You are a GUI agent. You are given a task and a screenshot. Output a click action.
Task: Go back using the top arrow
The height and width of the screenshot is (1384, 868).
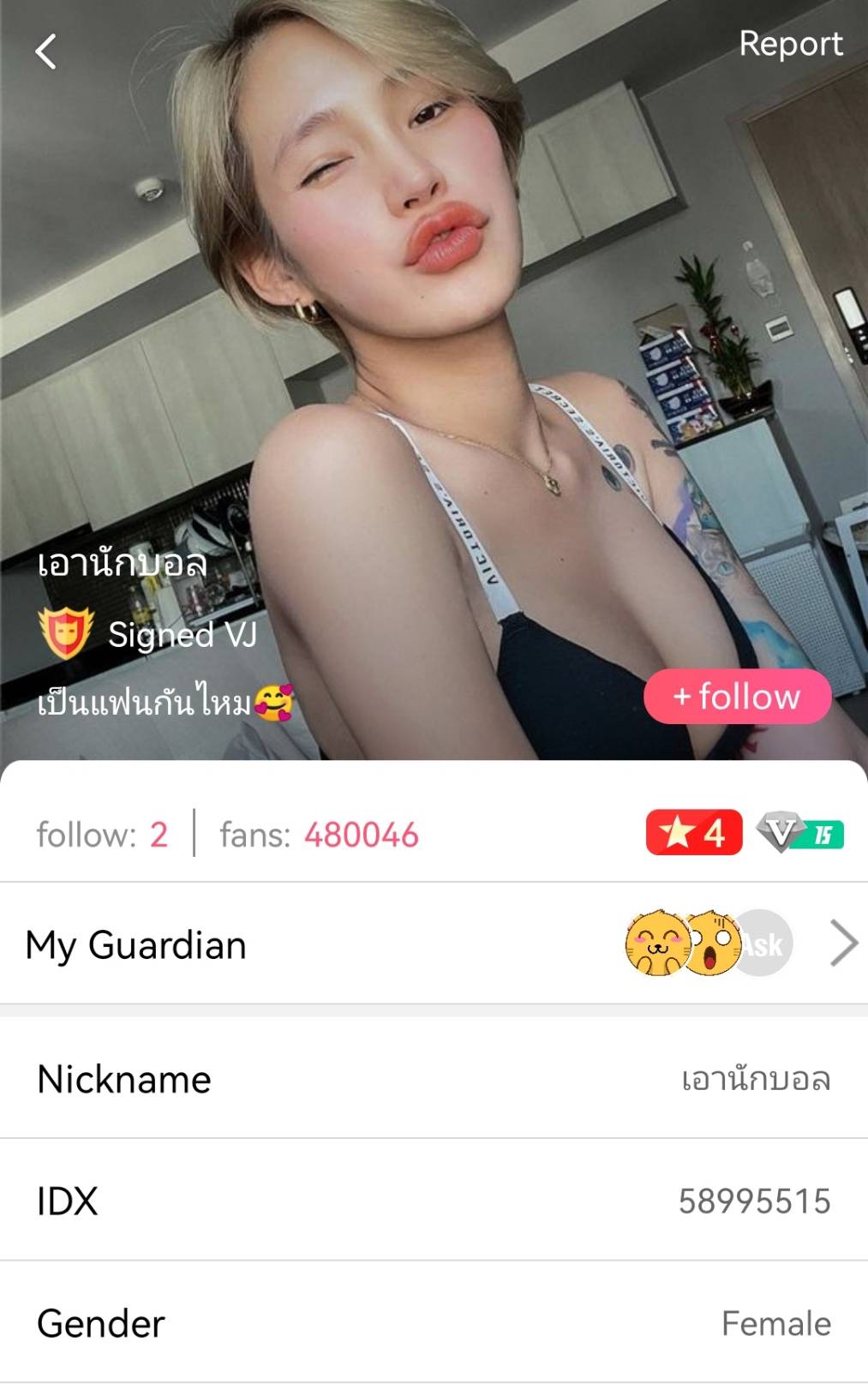click(x=46, y=51)
